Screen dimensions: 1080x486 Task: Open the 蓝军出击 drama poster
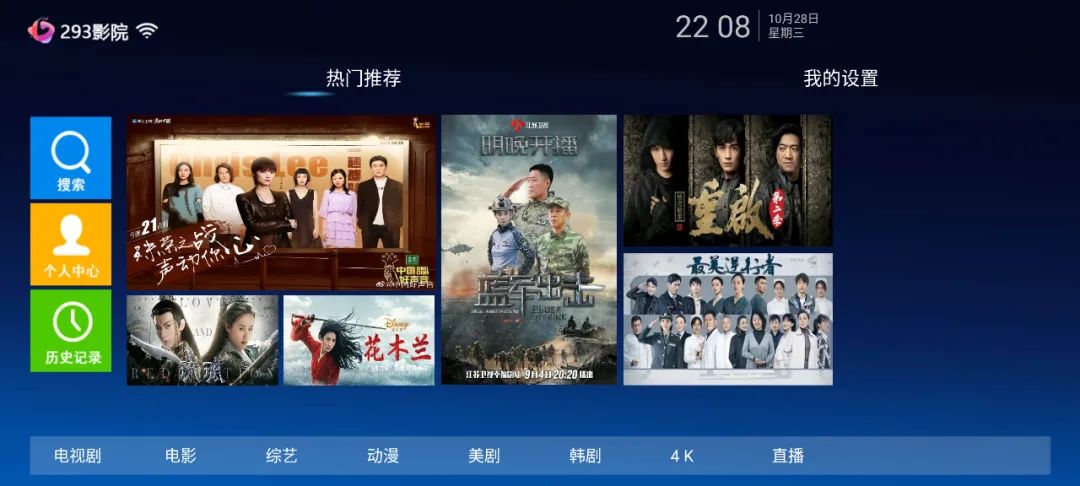pos(528,249)
